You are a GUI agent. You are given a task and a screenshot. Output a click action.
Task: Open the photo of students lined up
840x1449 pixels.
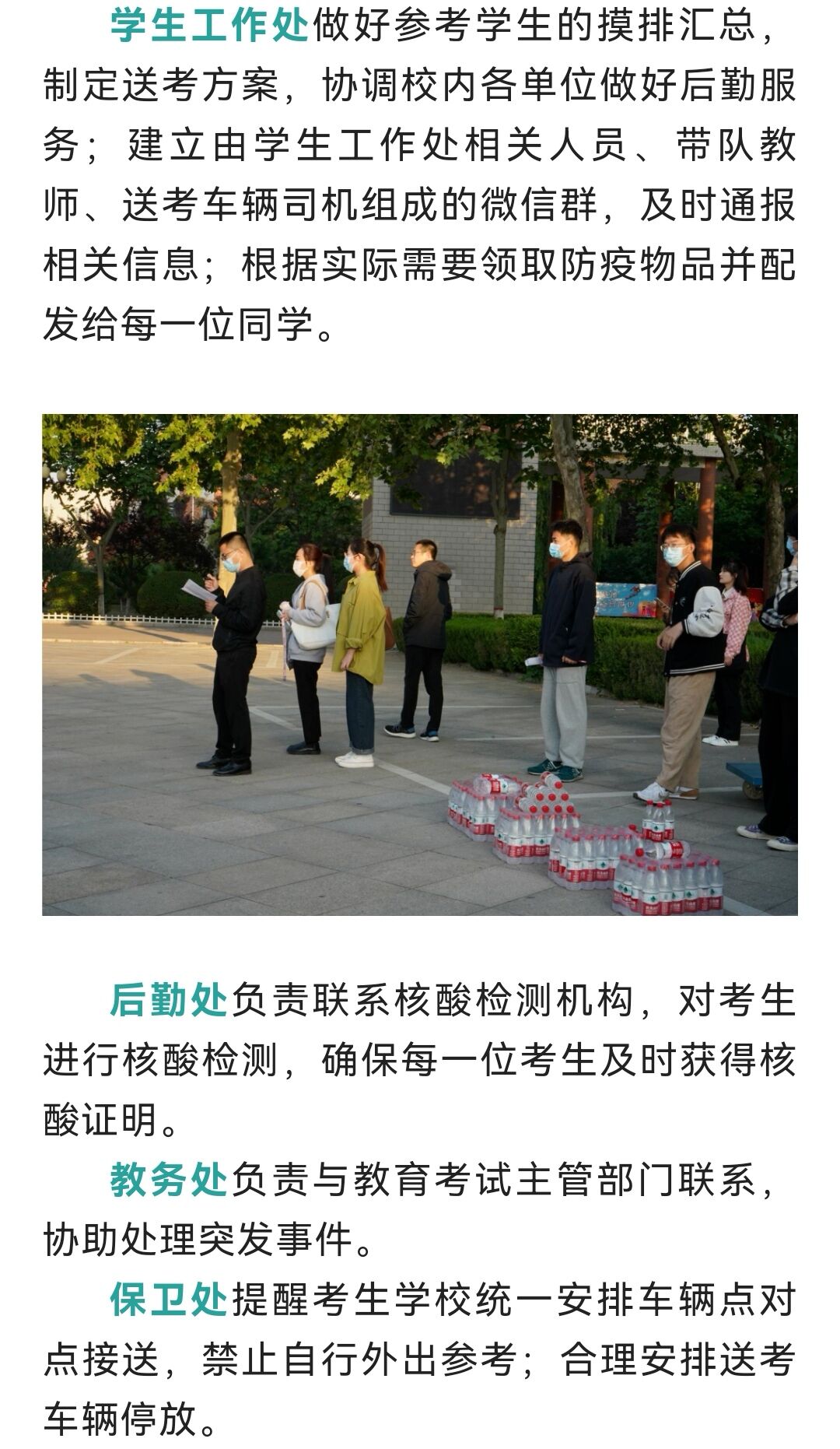tap(420, 665)
